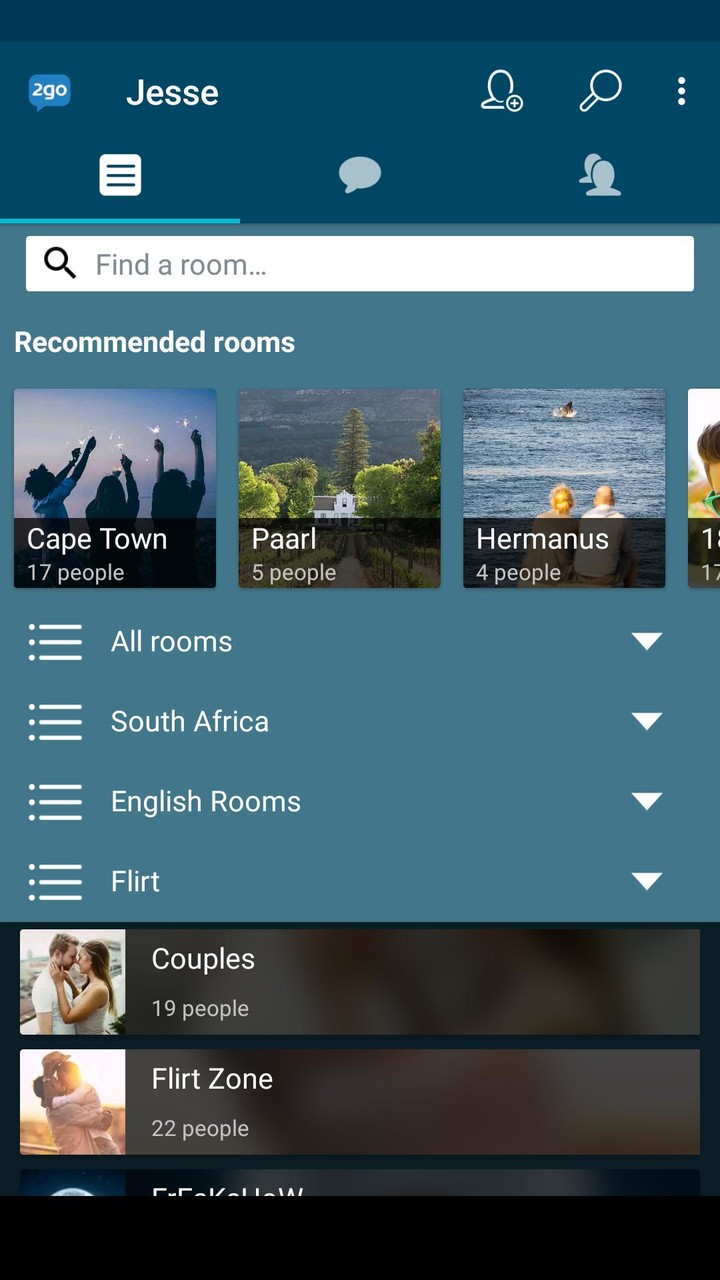This screenshot has height=1280, width=720.
Task: Click the list icon beside Flirt
Action: tap(55, 881)
